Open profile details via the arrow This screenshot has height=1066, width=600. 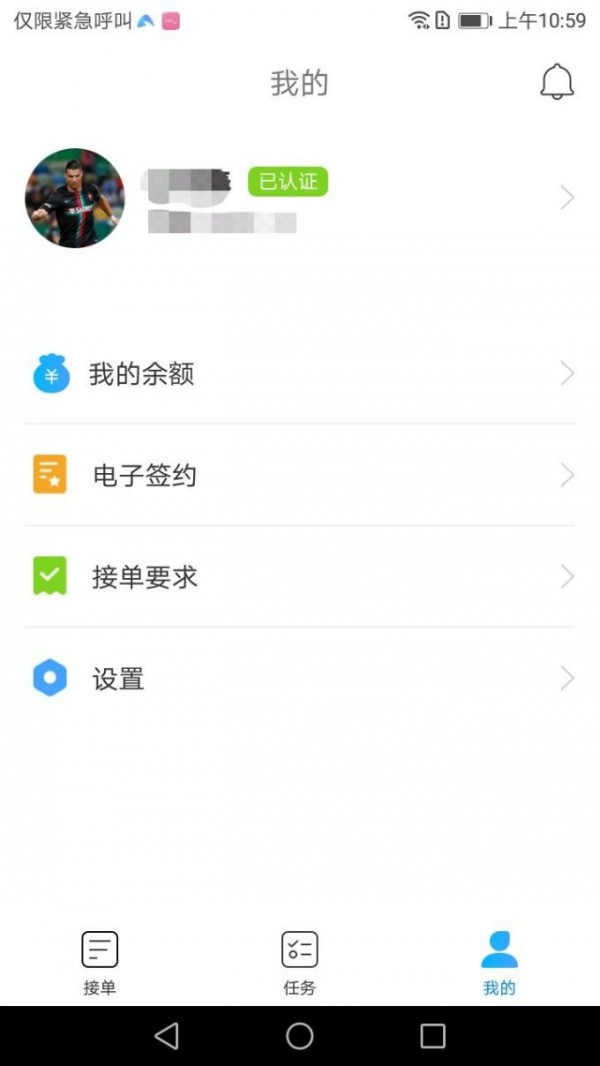click(x=567, y=198)
